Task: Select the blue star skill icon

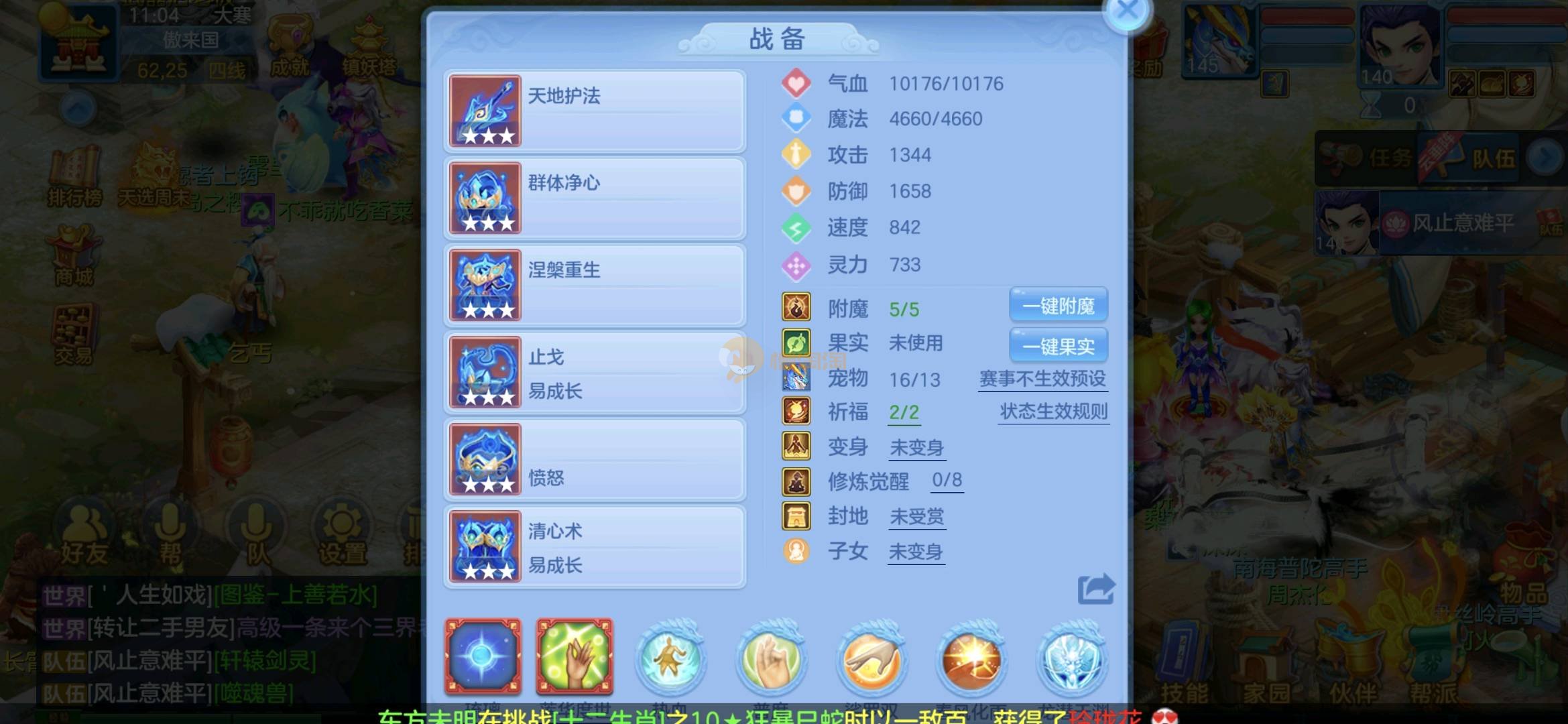Action: tap(483, 656)
